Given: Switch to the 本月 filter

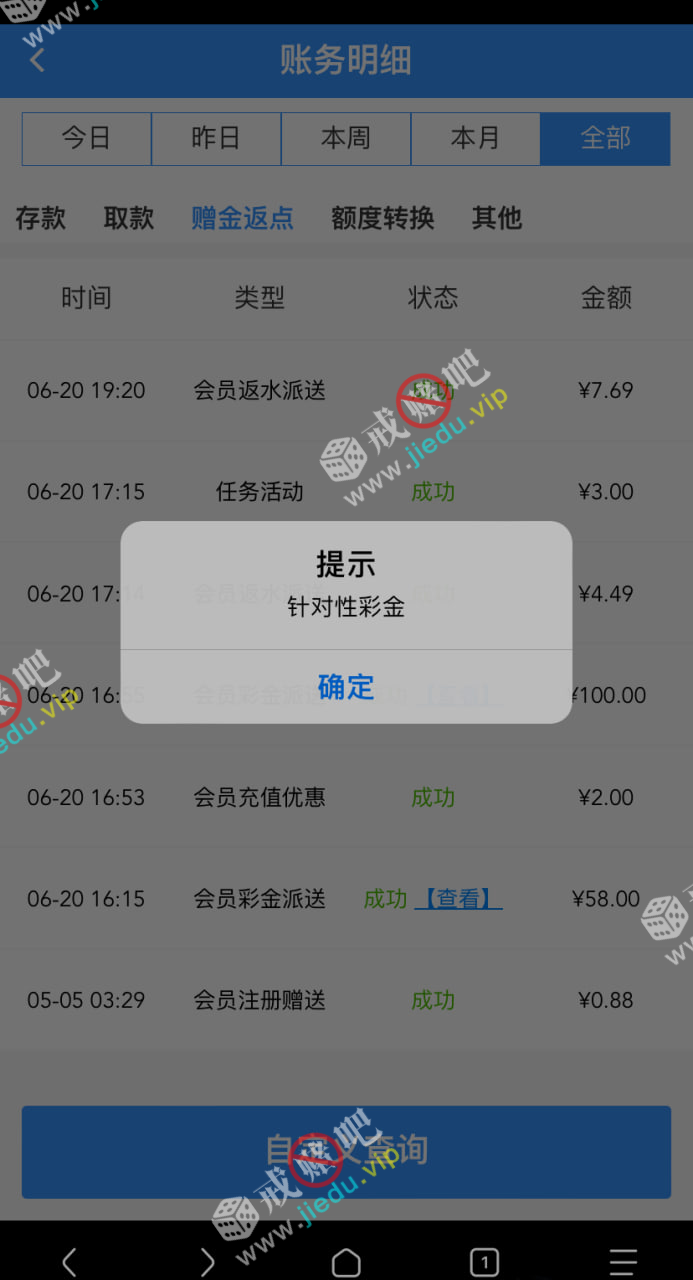Looking at the screenshot, I should (475, 138).
